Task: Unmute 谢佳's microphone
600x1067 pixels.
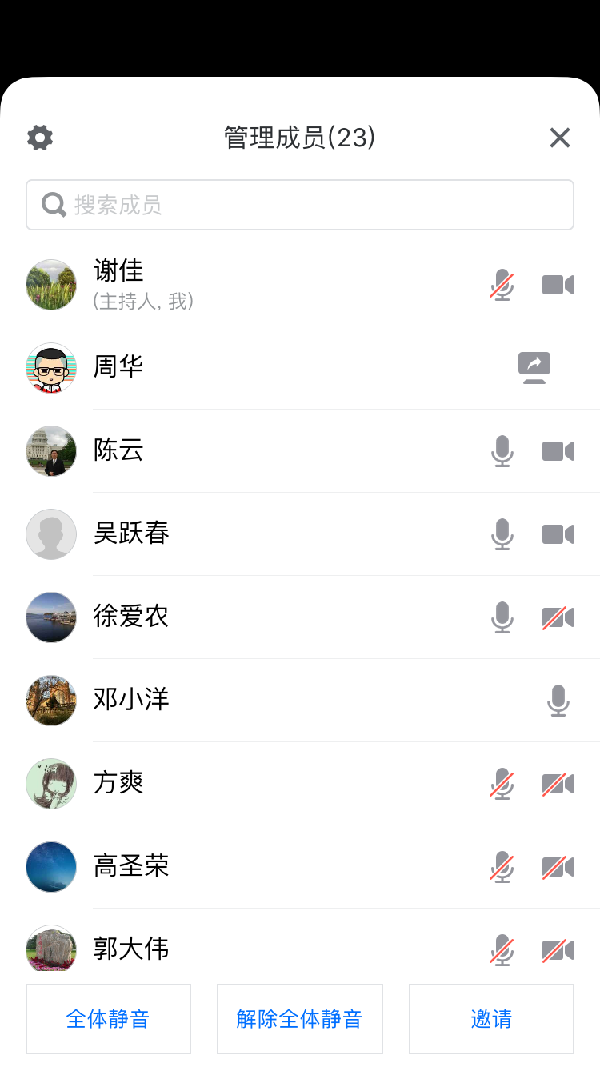Action: tap(502, 285)
